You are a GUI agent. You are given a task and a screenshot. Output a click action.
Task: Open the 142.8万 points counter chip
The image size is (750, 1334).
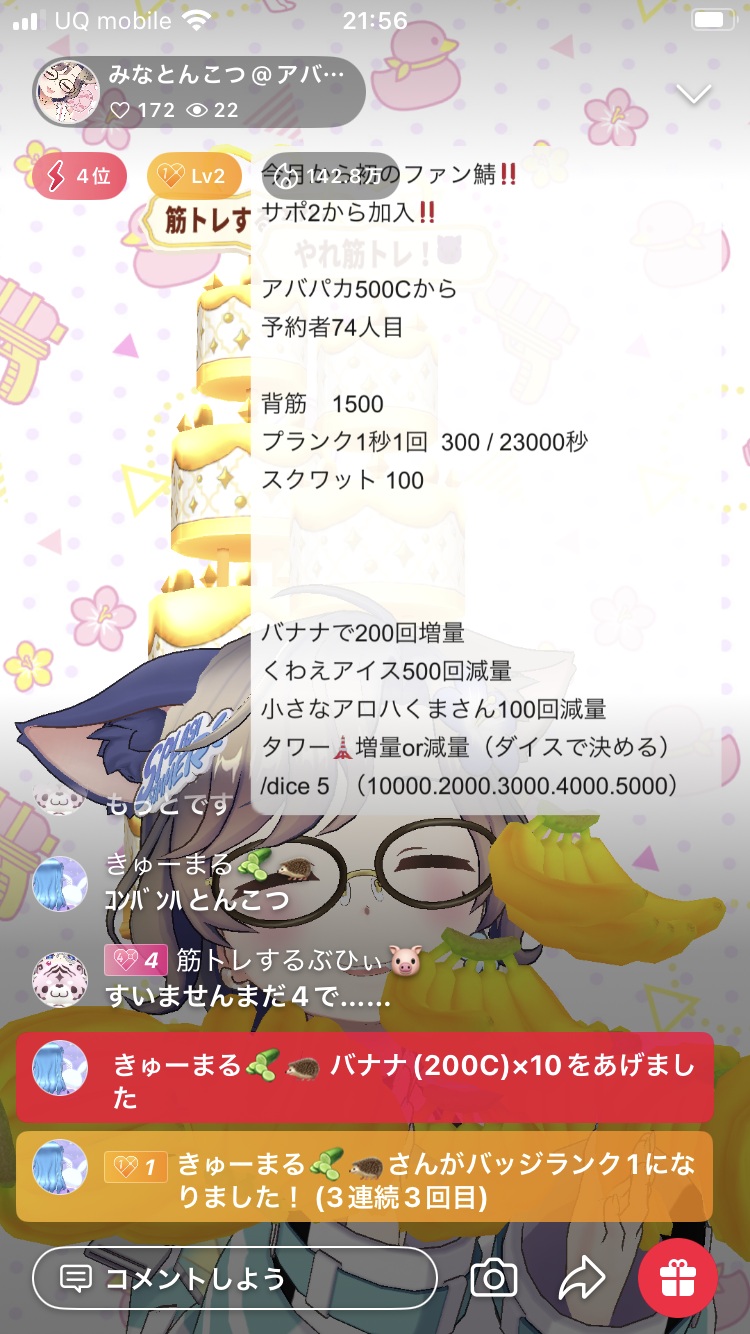pos(330,177)
